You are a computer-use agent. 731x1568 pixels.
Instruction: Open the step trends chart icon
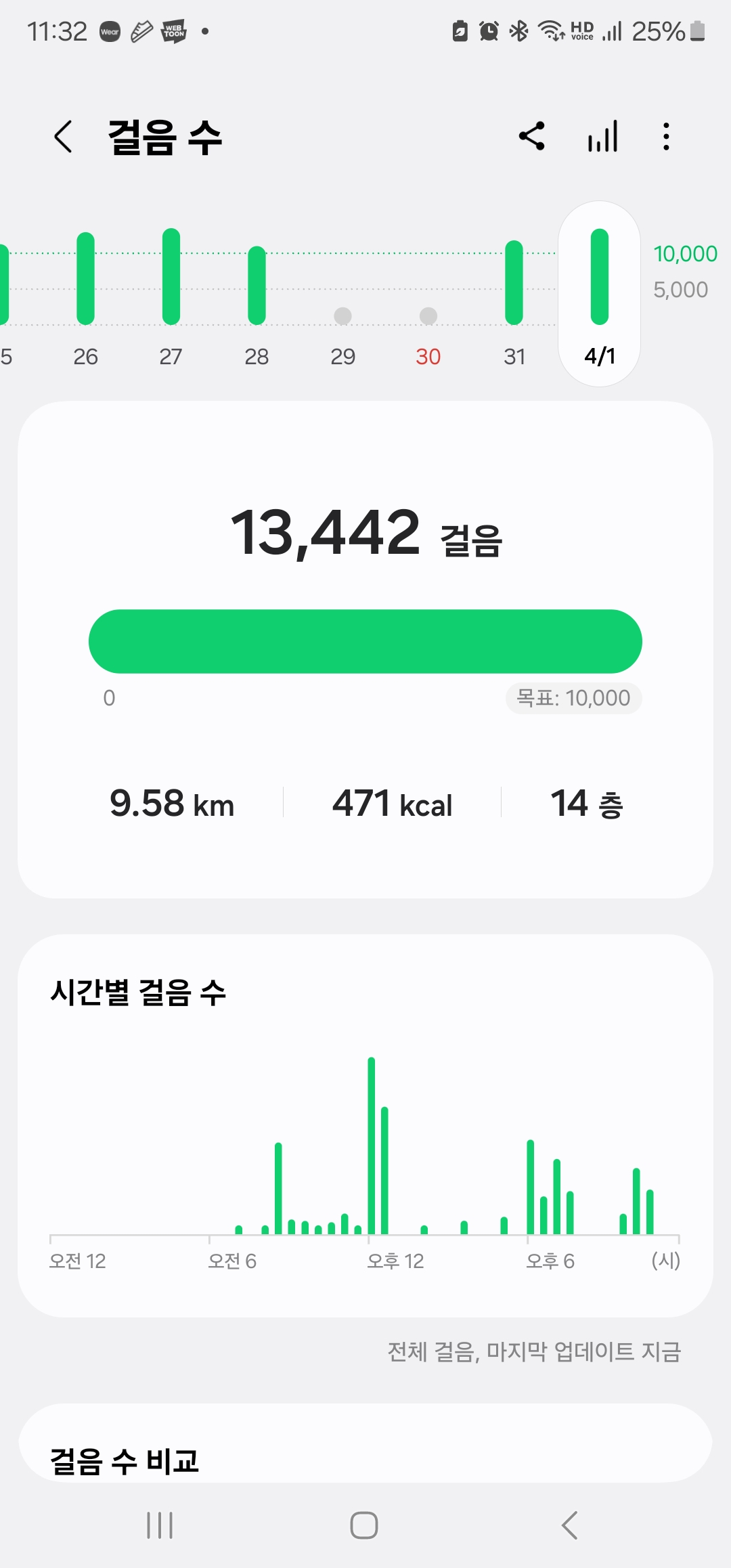[x=602, y=136]
